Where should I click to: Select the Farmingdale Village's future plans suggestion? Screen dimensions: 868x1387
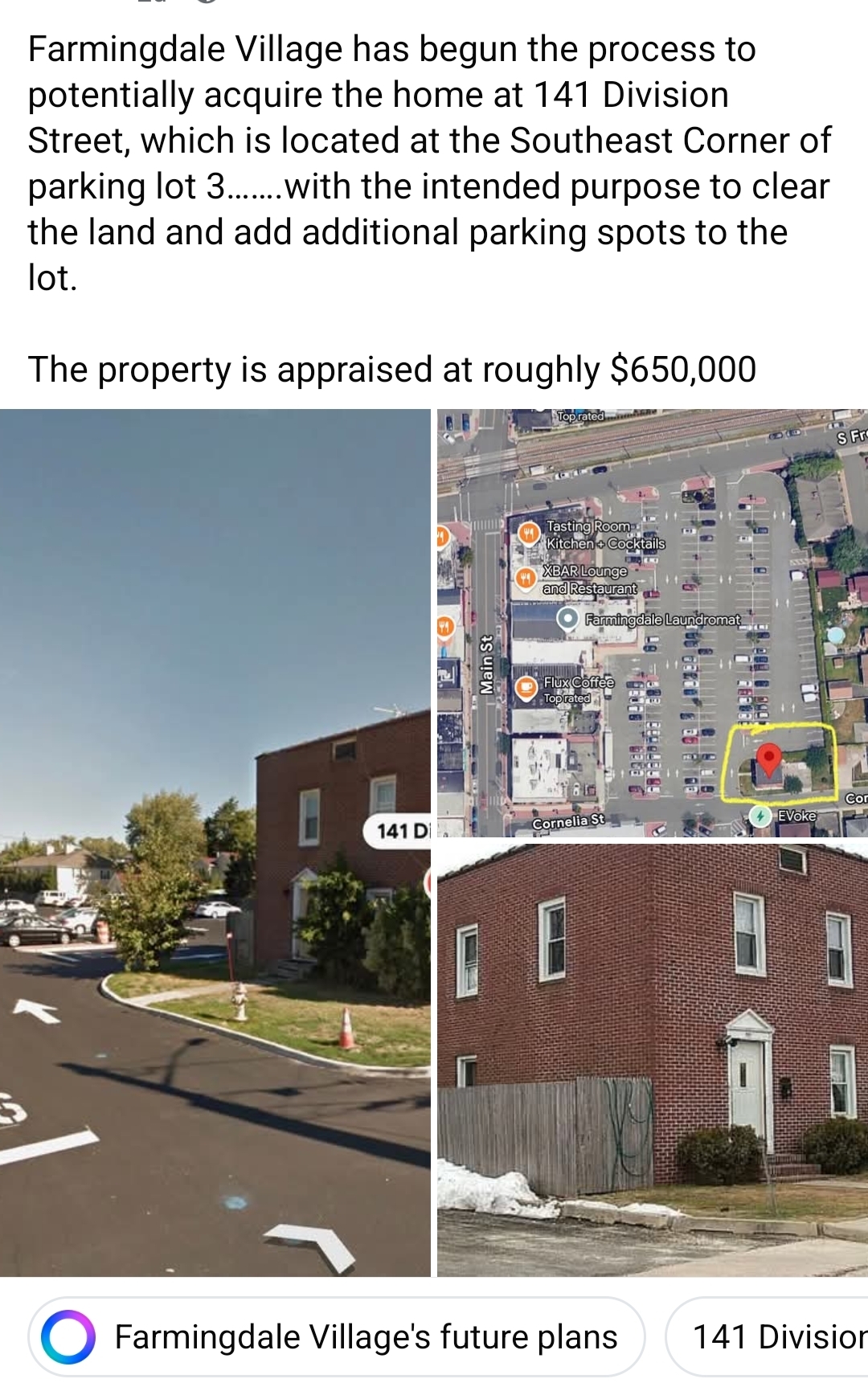click(337, 1337)
